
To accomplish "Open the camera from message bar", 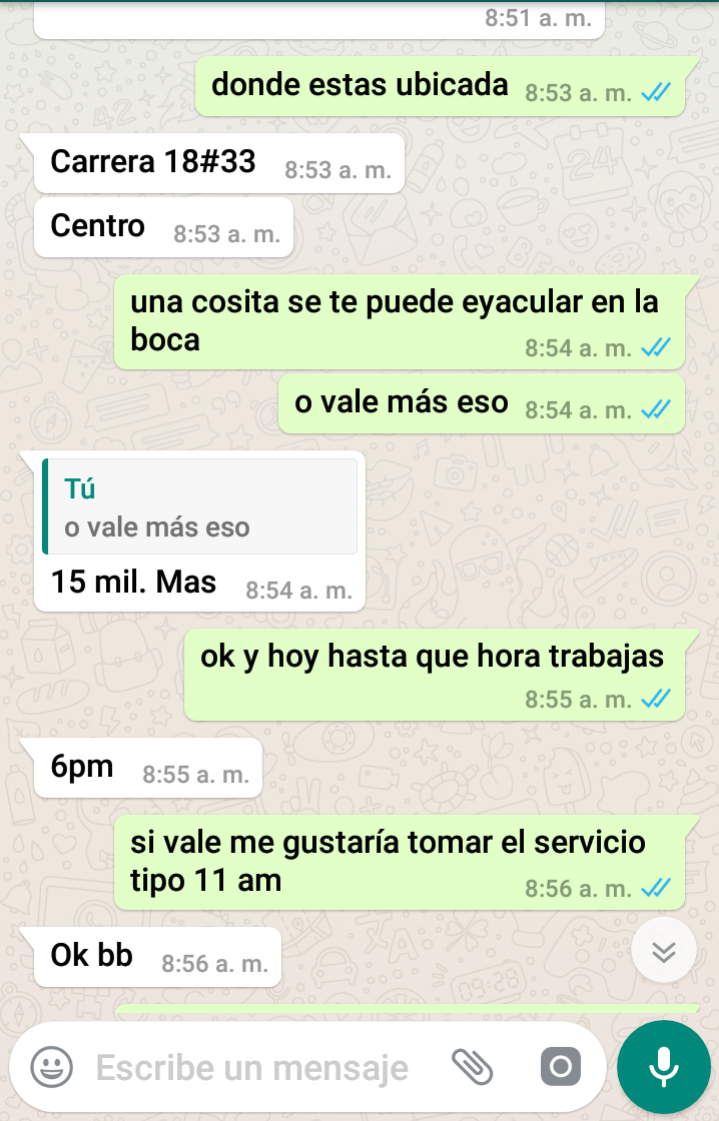I will (x=560, y=1068).
